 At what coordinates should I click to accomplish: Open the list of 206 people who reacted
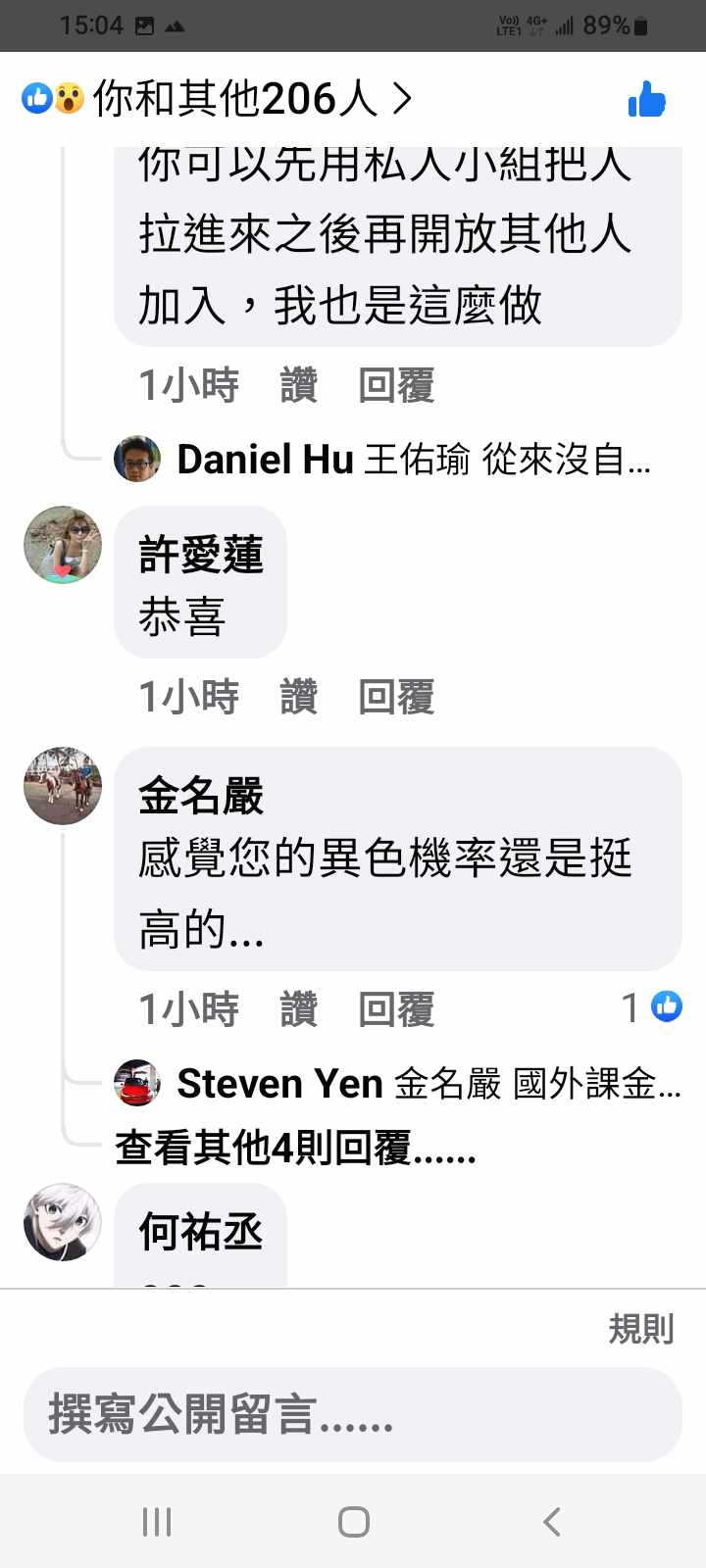click(216, 99)
